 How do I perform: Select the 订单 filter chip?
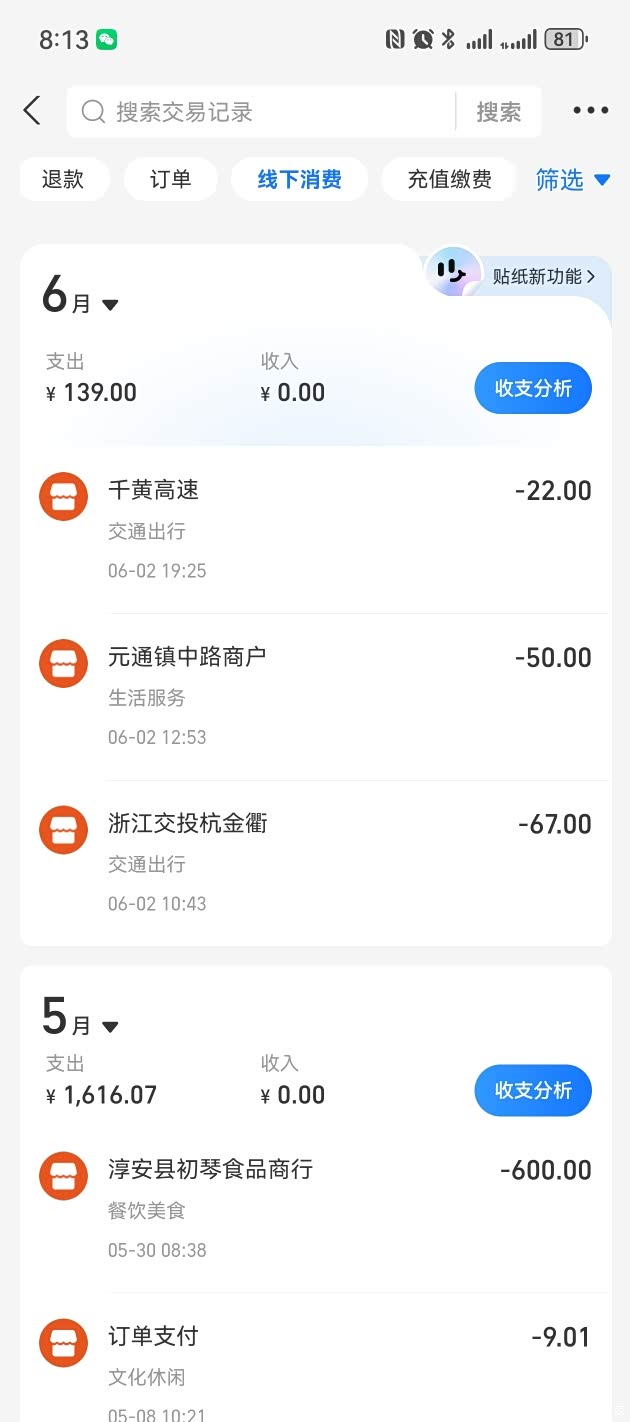coord(170,180)
